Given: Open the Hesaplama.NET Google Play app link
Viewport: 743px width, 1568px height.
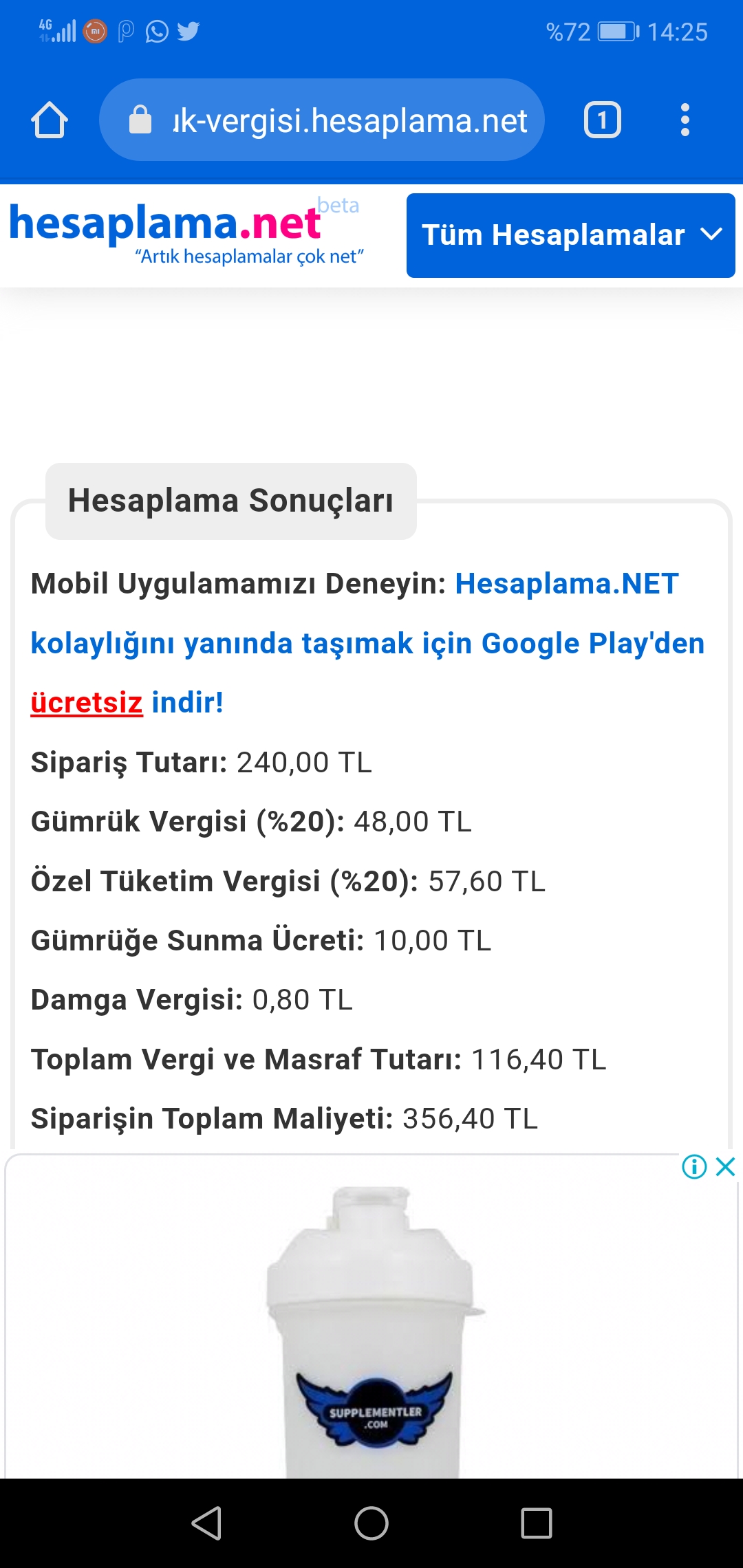Looking at the screenshot, I should coord(367,642).
